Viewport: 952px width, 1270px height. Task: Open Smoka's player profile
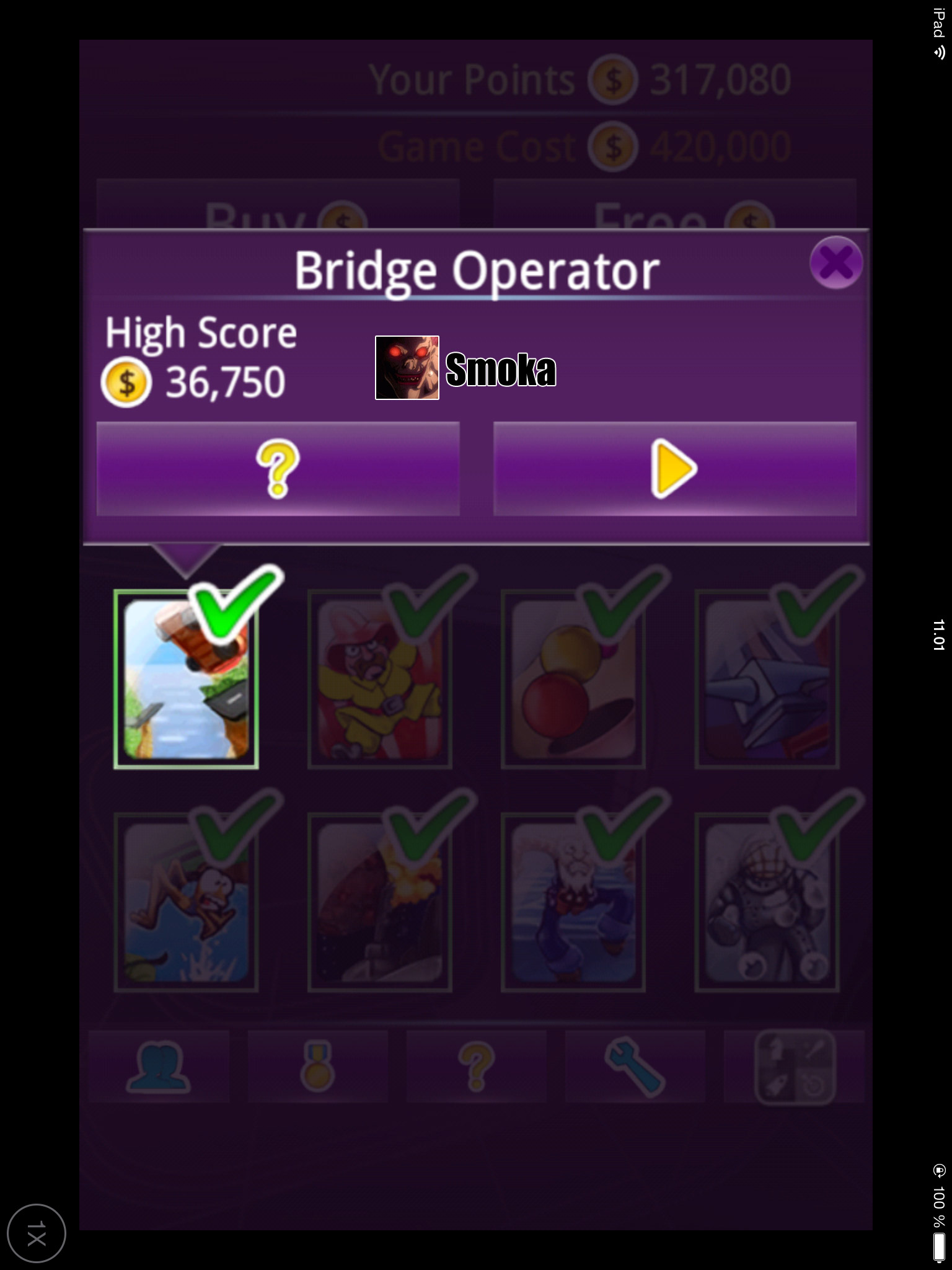pos(407,368)
